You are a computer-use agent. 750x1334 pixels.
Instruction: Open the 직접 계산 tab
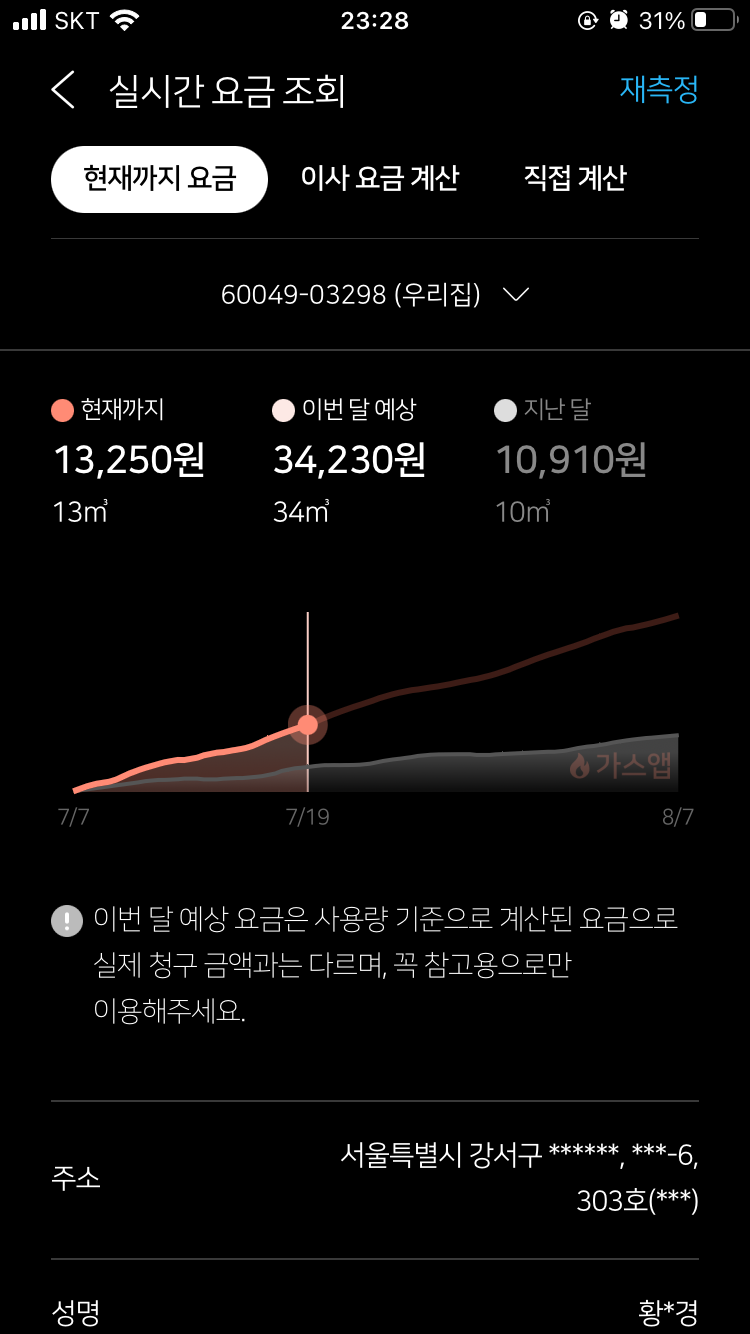point(575,179)
